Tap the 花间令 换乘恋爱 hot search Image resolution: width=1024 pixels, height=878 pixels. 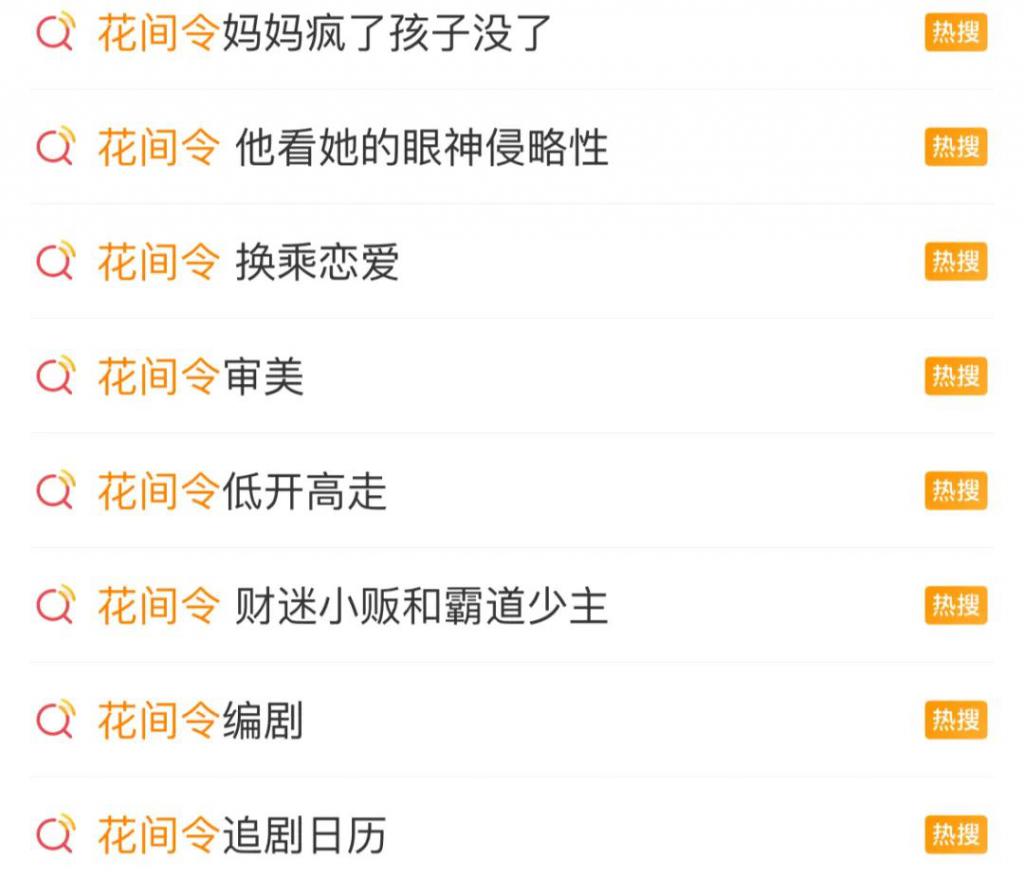click(x=248, y=263)
